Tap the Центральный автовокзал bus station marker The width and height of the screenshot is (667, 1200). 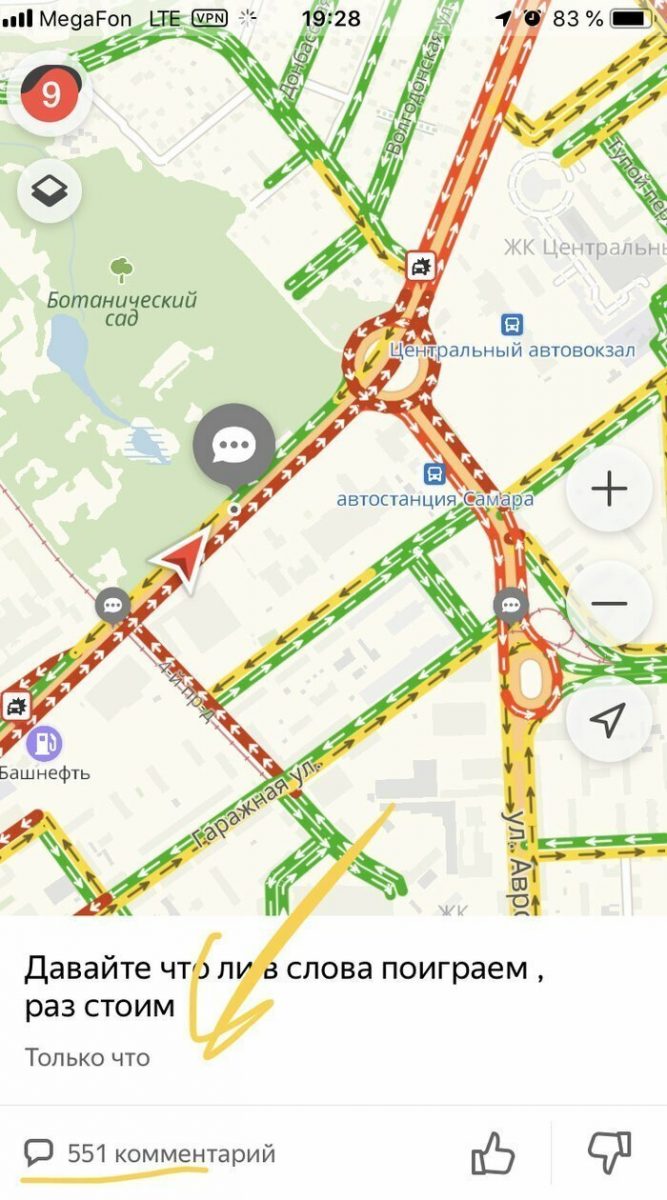512,324
